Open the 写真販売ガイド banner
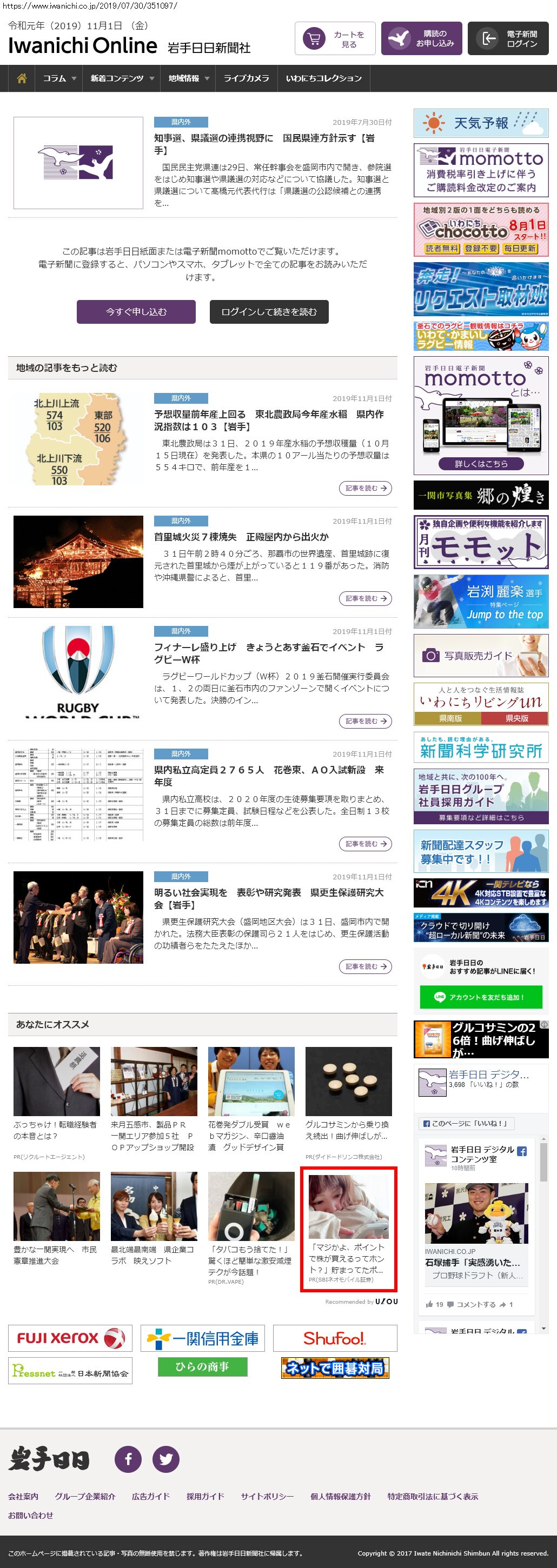Viewport: 557px width, 1568px height. tap(480, 656)
